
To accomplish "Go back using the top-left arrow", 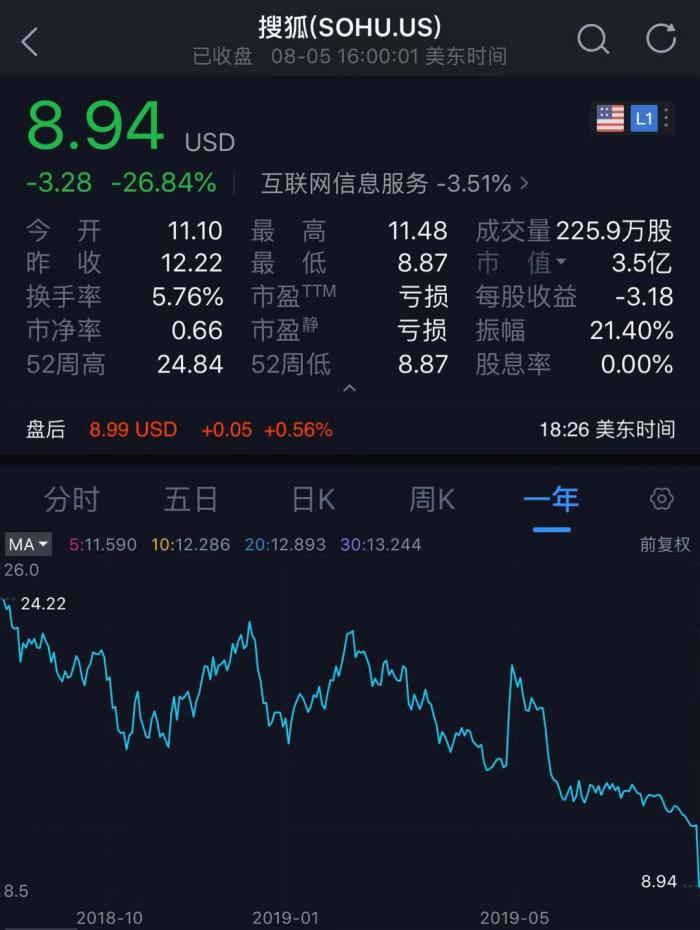I will [30, 42].
